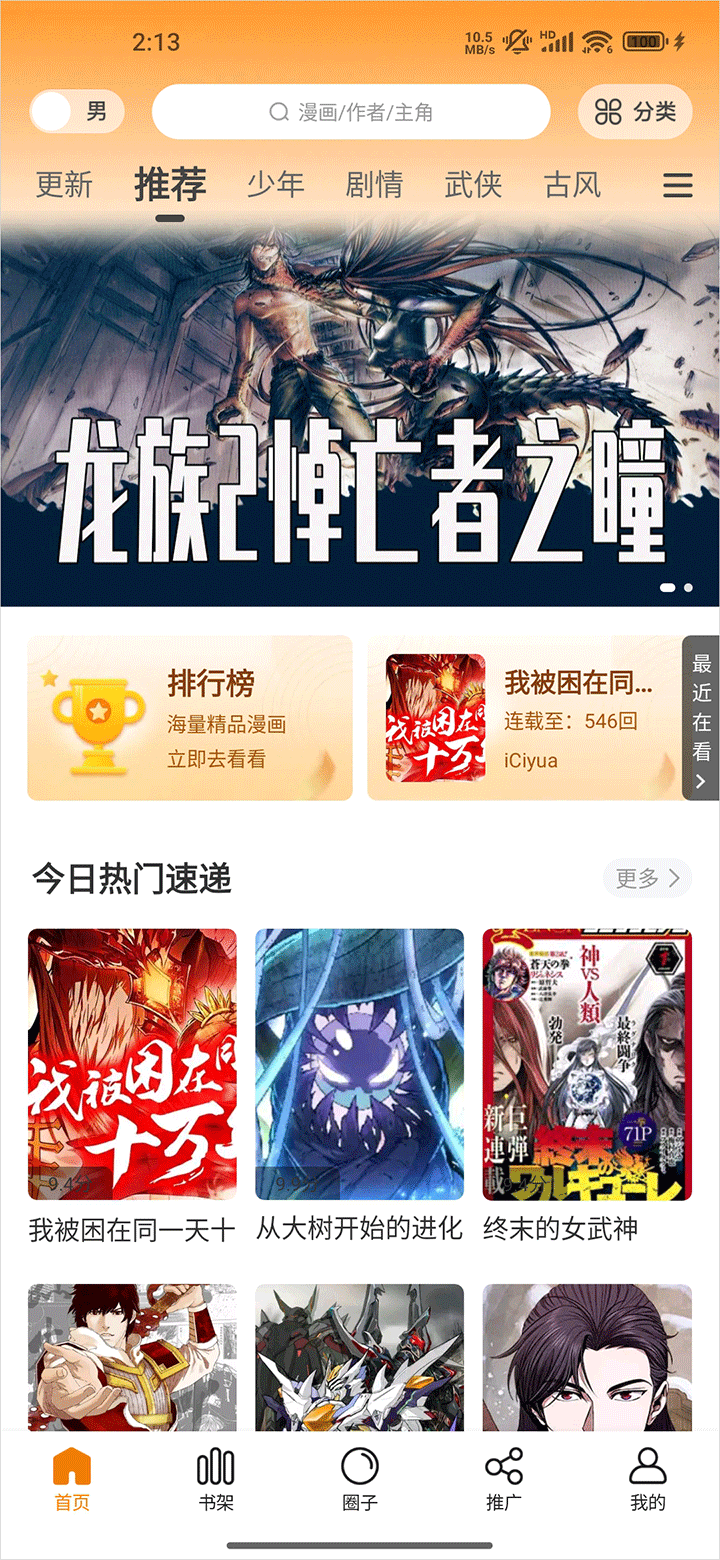Toggle the 男 gender switch

pyautogui.click(x=76, y=111)
